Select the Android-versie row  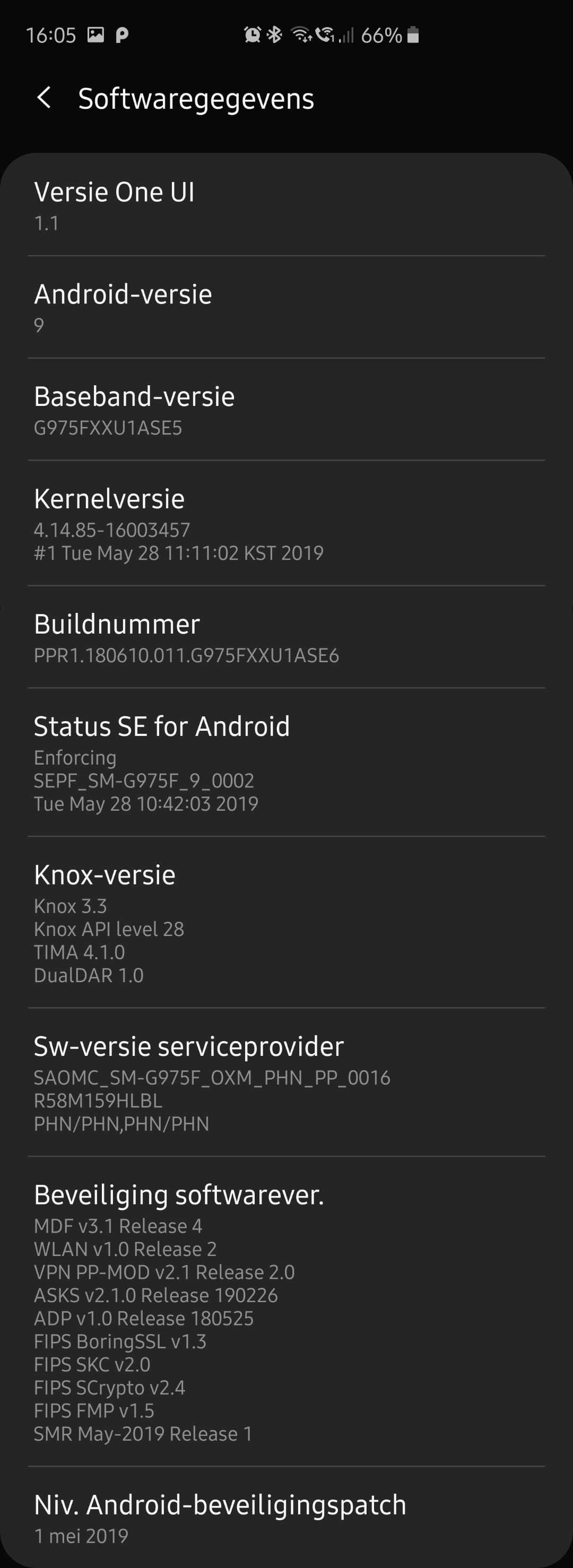pyautogui.click(x=286, y=307)
